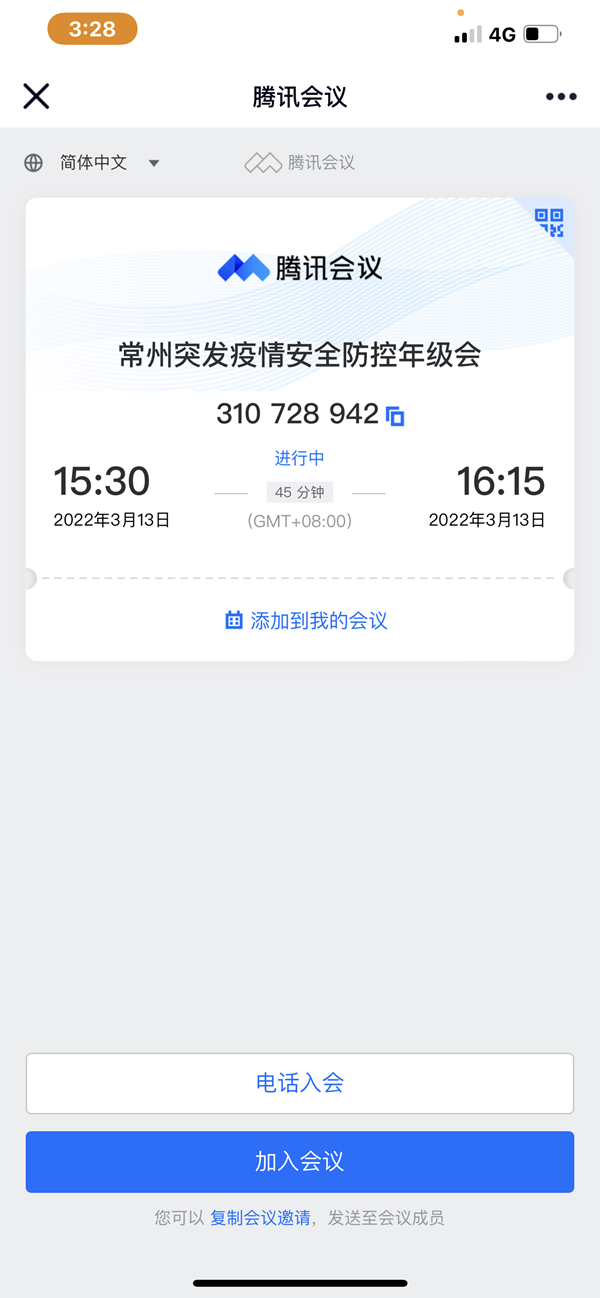
Task: Show the meeting QR code
Action: [549, 222]
